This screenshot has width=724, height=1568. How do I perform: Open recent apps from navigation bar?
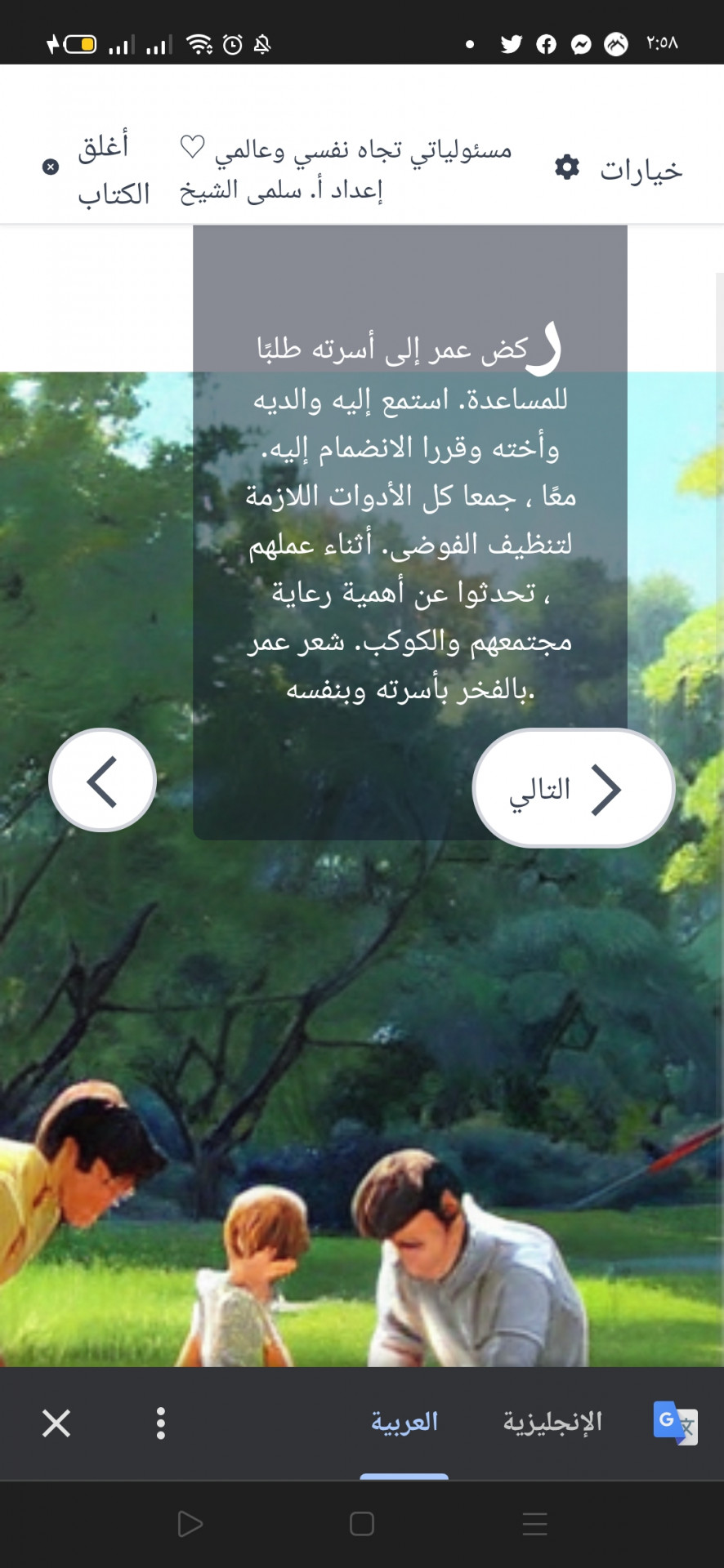point(534,1524)
